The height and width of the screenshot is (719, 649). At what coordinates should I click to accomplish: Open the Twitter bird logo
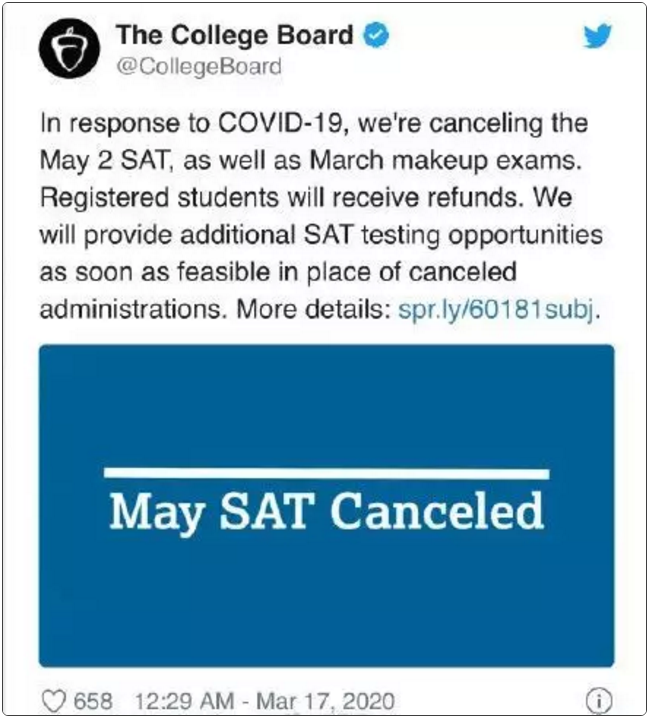pos(596,37)
